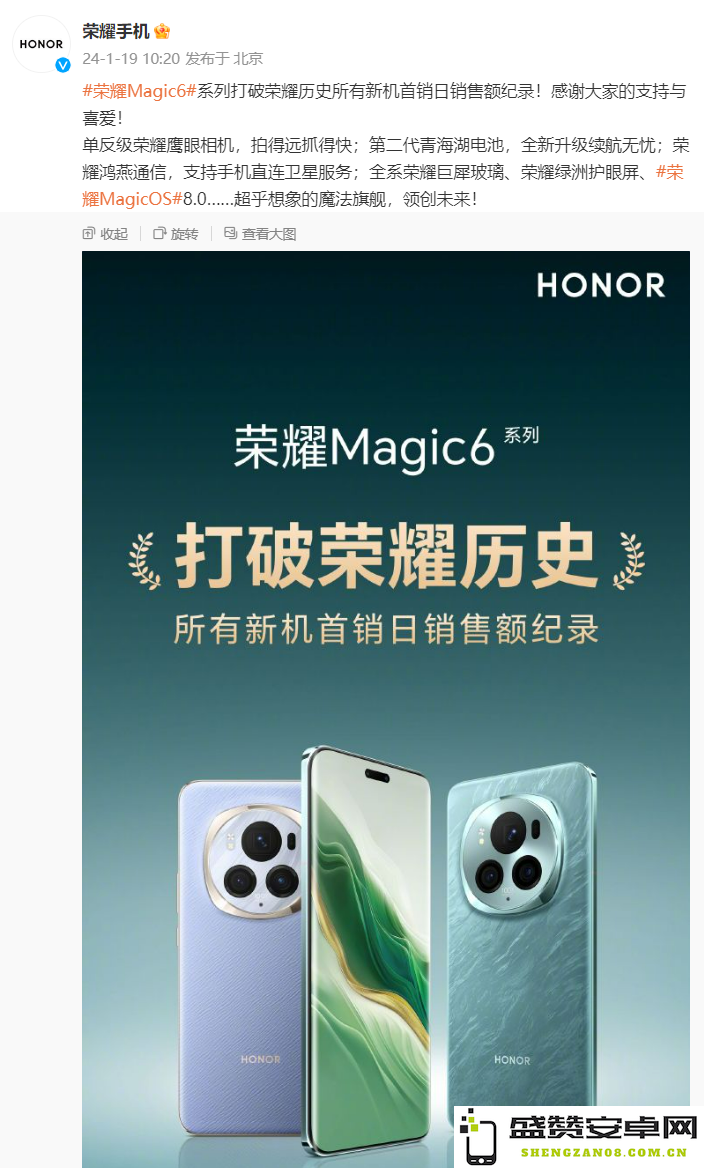Open the 荣耀手机 username link
Viewport: 704px width, 1168px height.
pyautogui.click(x=116, y=32)
